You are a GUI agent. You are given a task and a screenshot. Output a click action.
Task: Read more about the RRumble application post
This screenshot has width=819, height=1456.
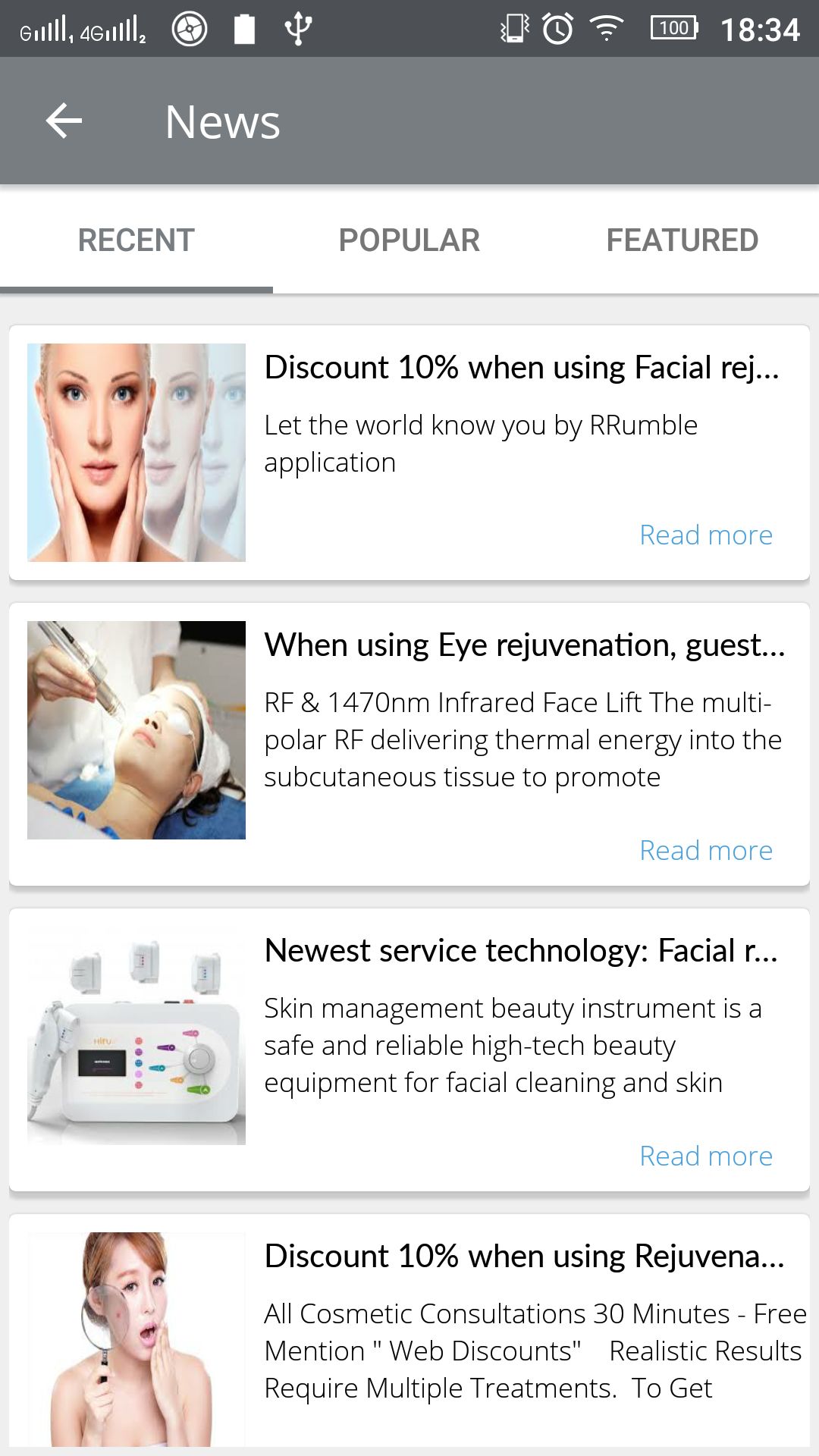tap(706, 535)
